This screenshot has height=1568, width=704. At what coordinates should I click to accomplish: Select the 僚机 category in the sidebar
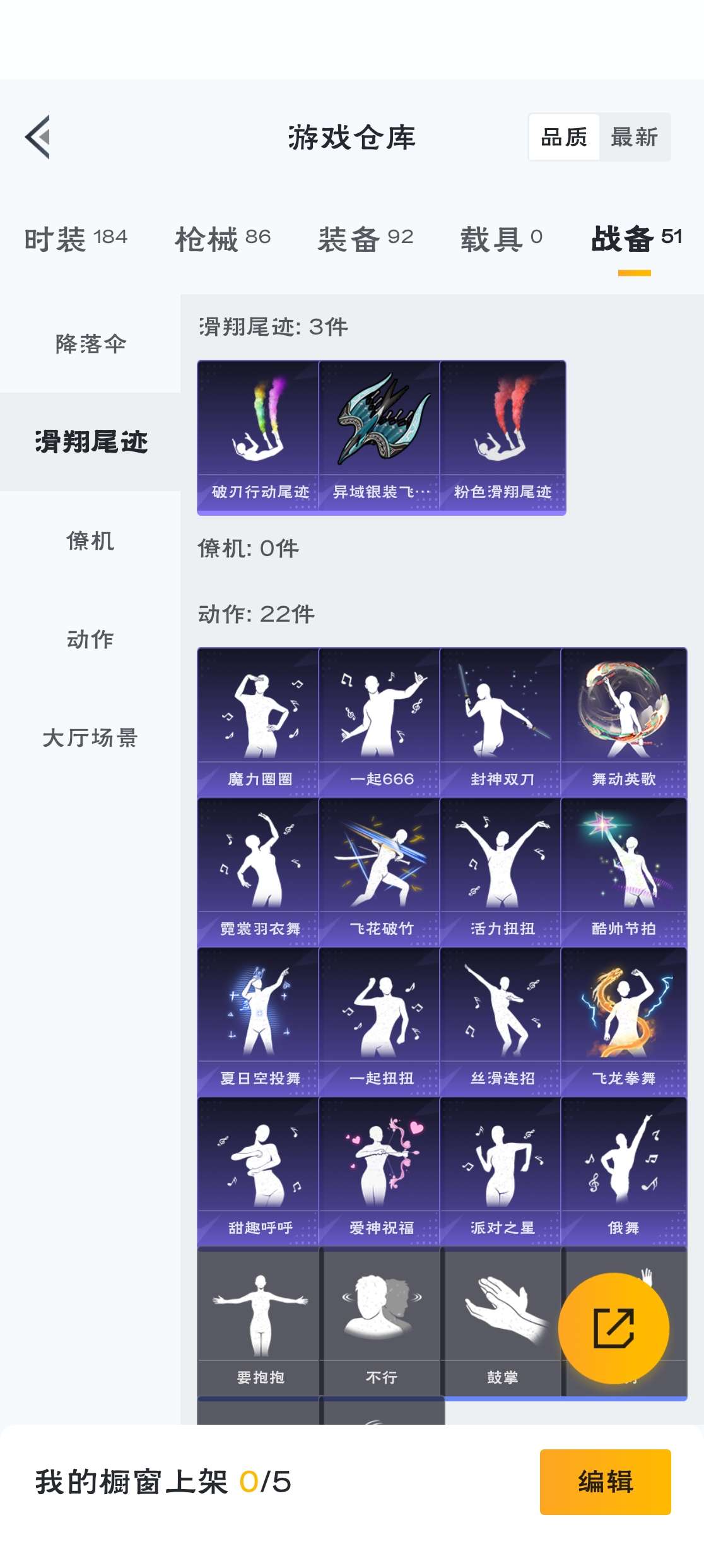(90, 540)
